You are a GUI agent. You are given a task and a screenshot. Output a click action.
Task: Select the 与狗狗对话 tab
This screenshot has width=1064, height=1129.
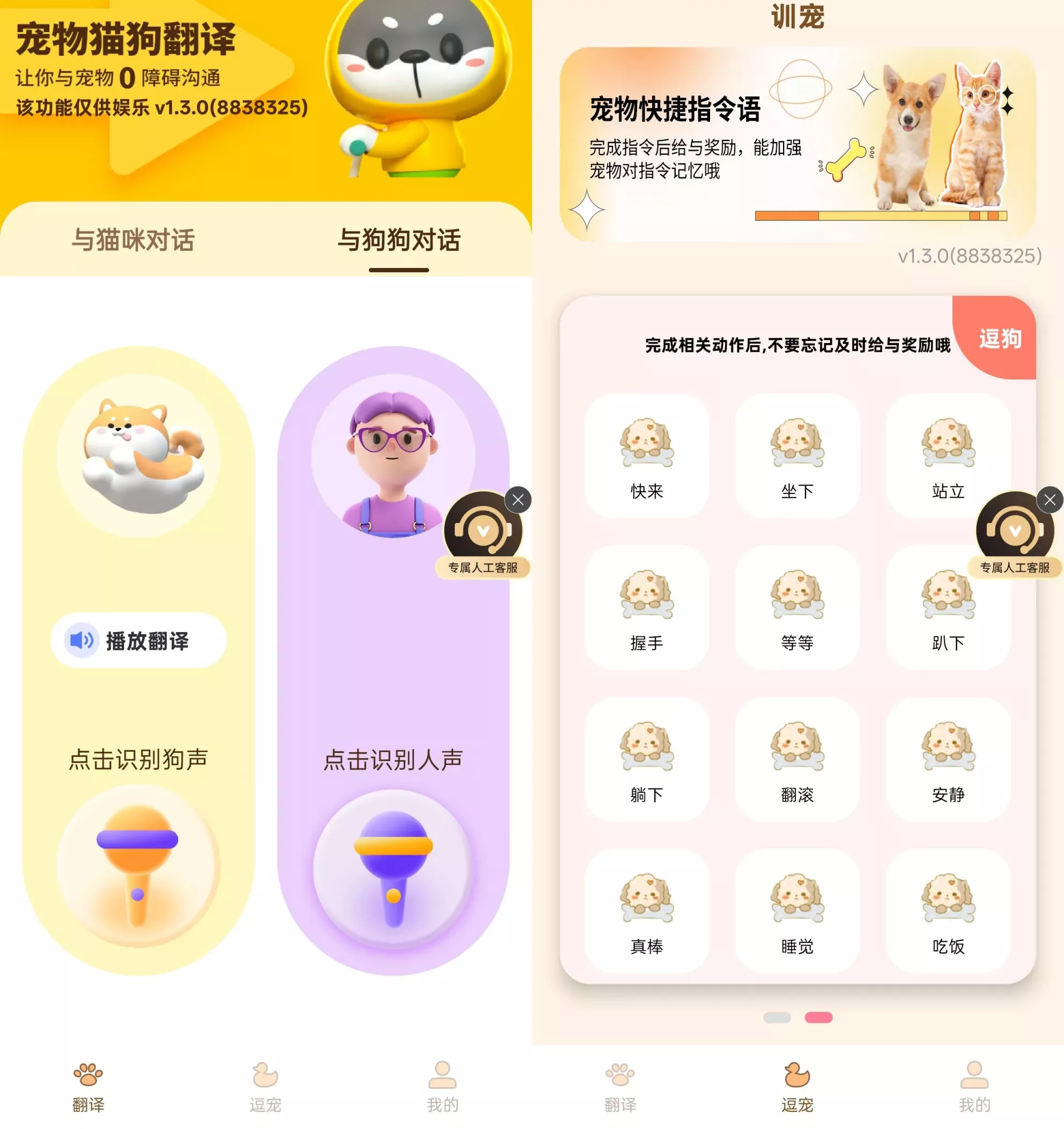coord(399,240)
